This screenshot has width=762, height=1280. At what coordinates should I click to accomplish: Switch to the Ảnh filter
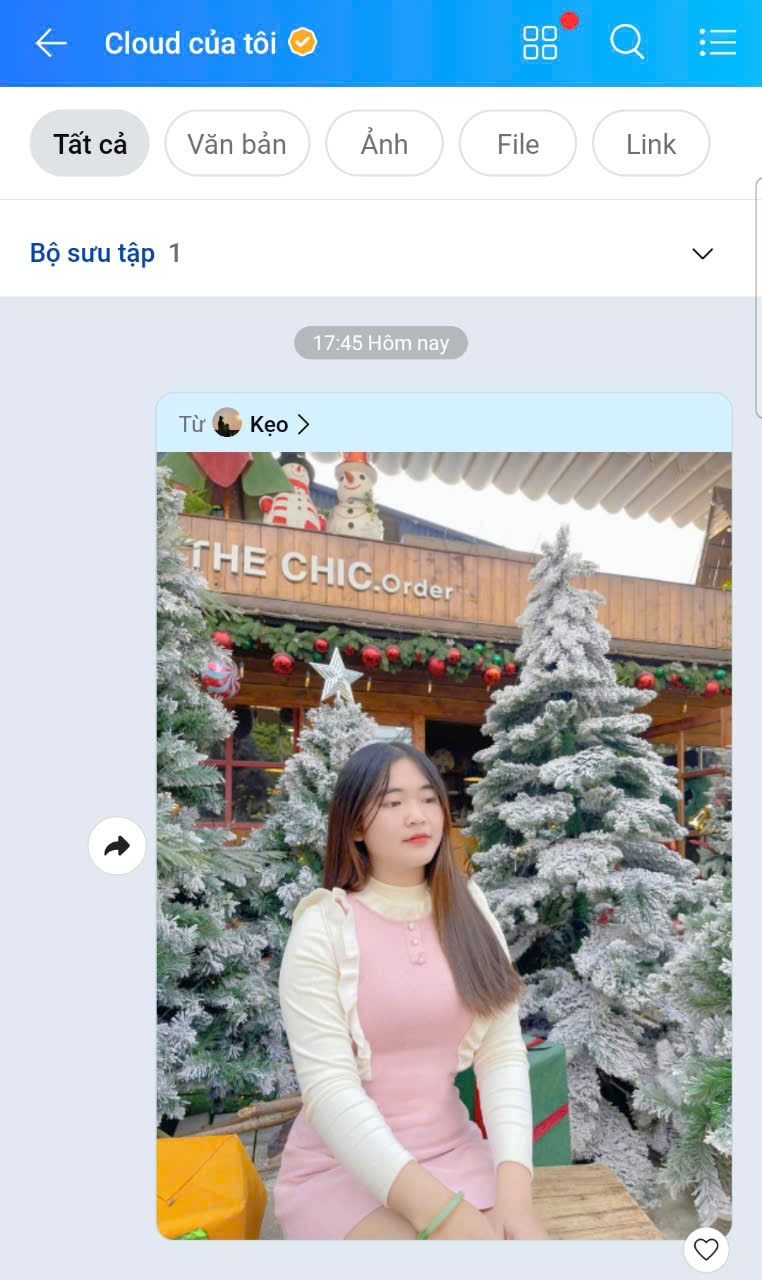click(384, 144)
